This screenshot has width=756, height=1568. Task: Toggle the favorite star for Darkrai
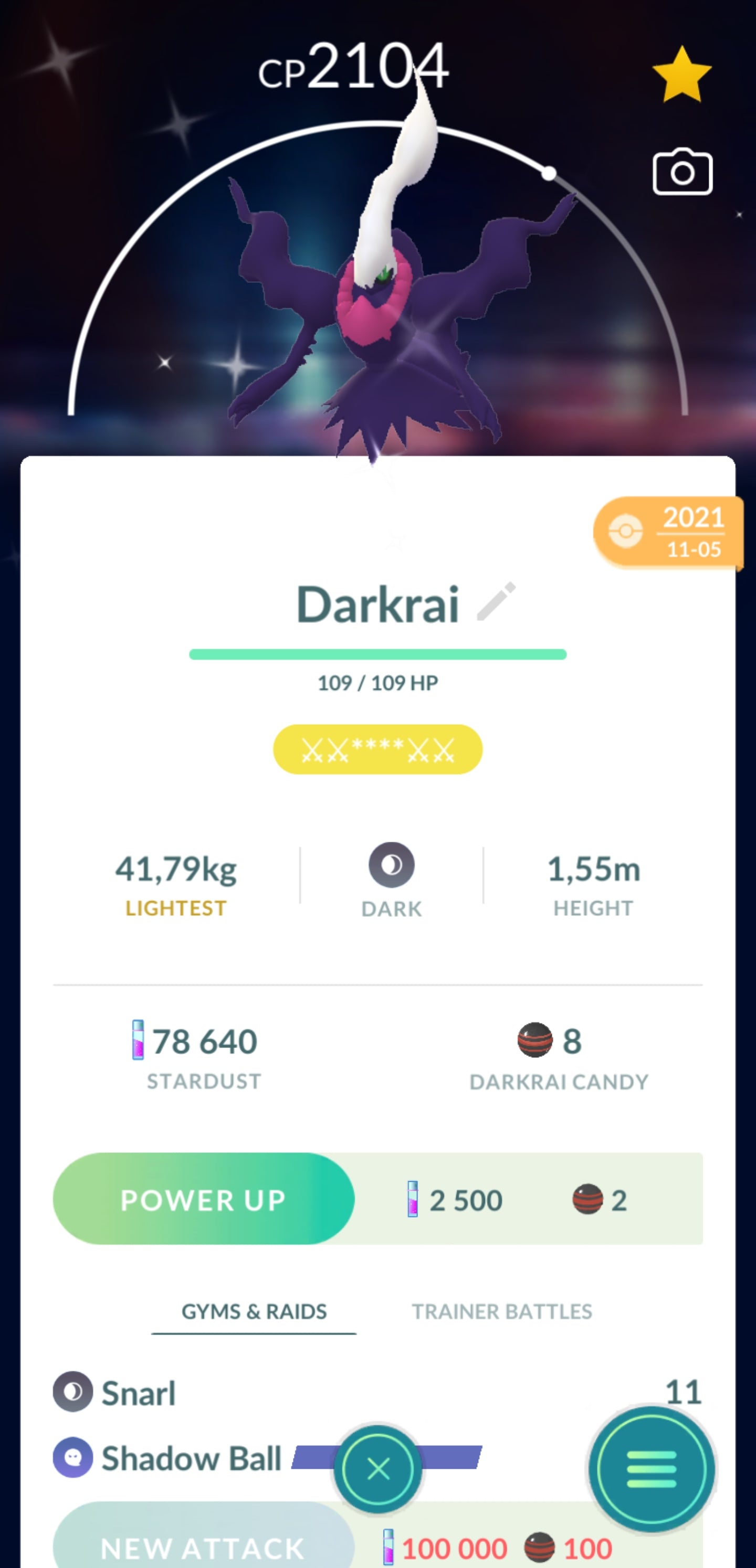click(681, 75)
